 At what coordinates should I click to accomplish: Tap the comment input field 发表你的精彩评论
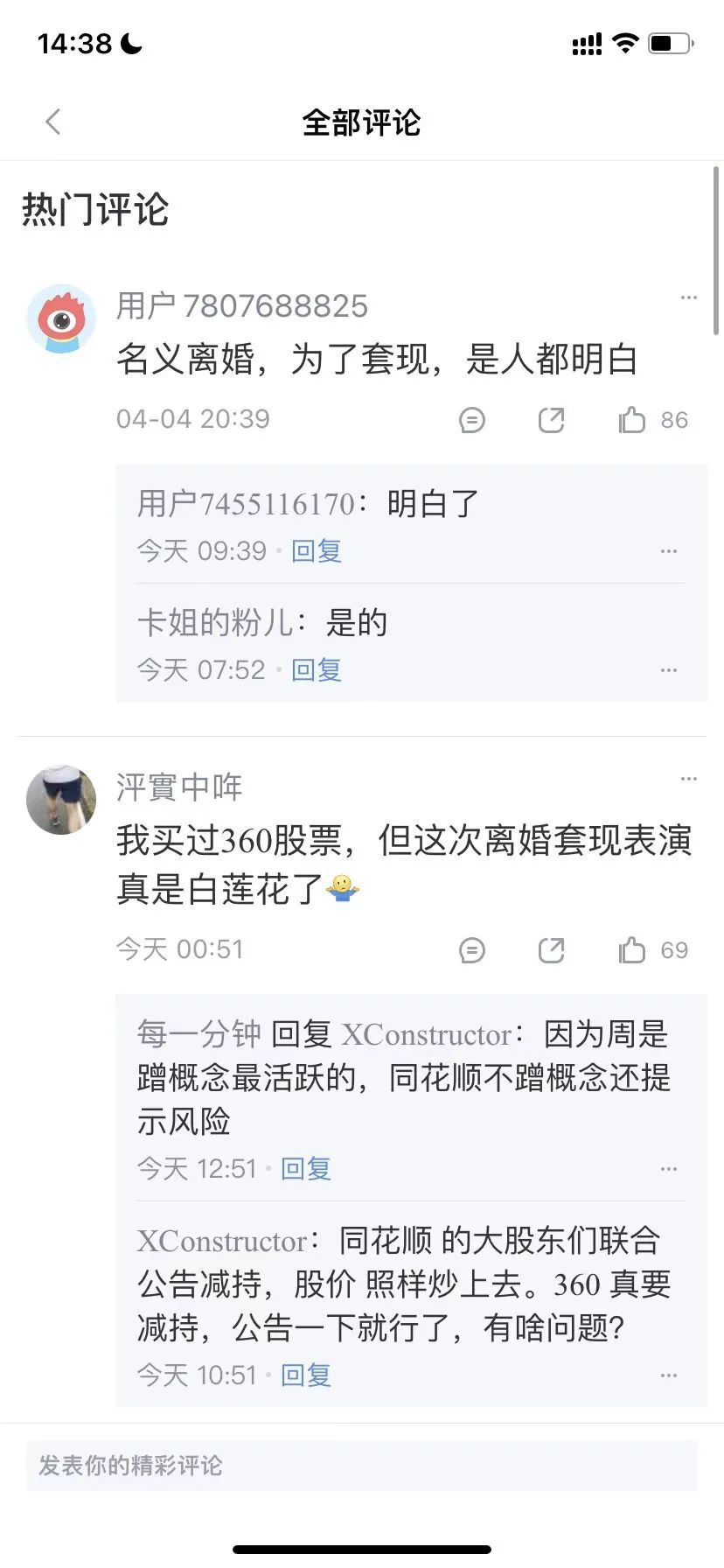click(x=361, y=1466)
